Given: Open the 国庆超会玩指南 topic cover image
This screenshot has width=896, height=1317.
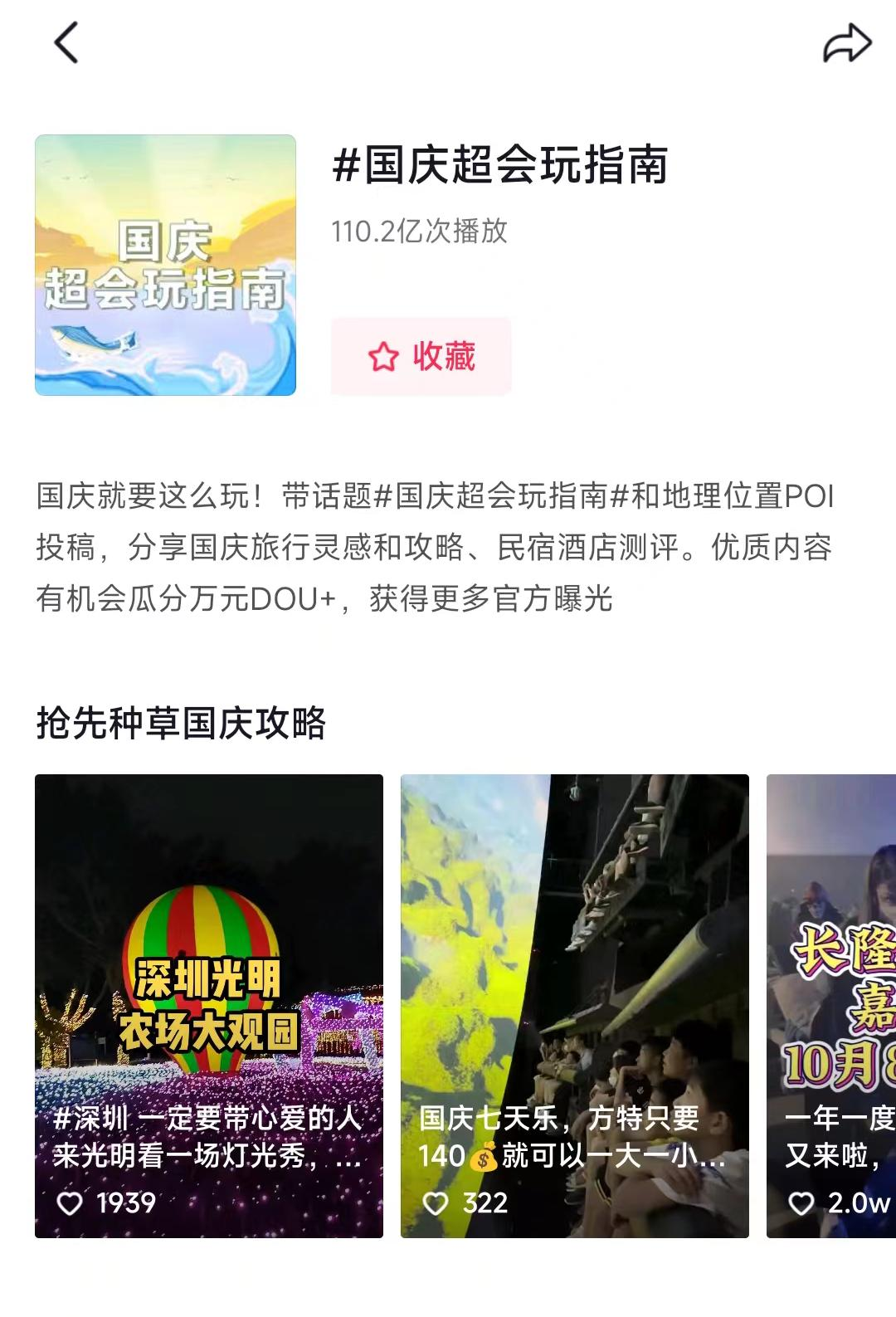Looking at the screenshot, I should tap(166, 266).
